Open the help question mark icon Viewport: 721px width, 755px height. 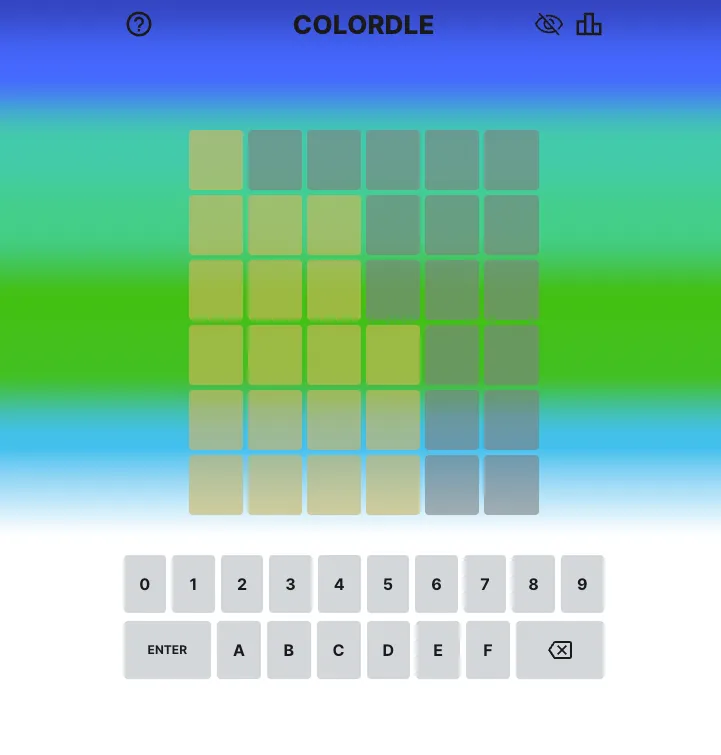[139, 24]
